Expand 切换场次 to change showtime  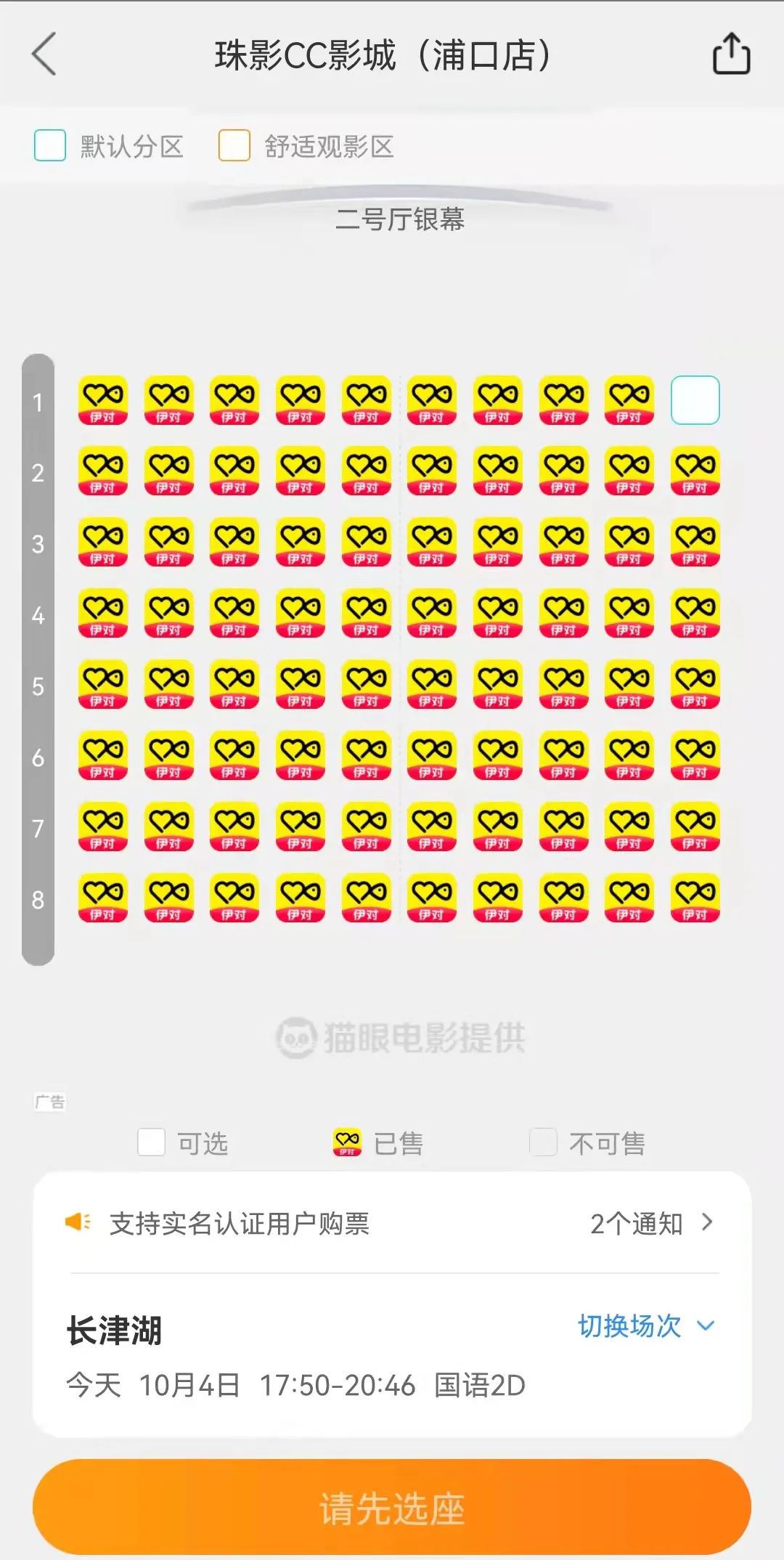[x=645, y=1326]
